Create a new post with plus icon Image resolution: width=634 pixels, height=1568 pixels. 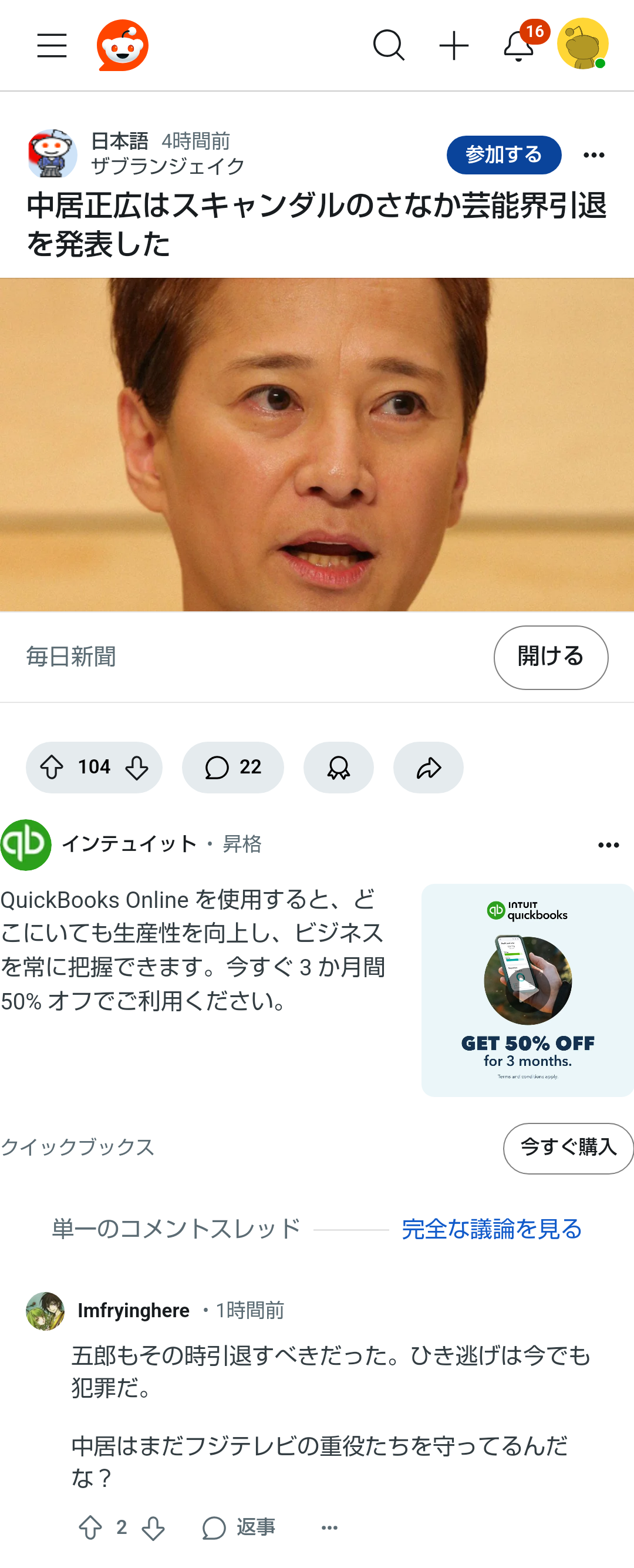point(454,46)
